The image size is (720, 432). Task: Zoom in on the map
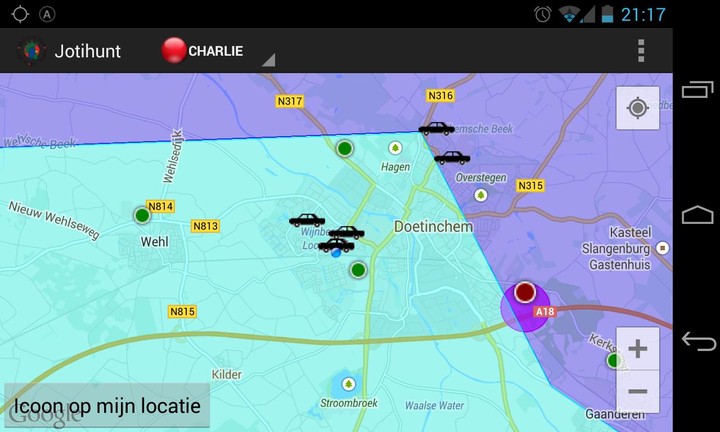[637, 349]
